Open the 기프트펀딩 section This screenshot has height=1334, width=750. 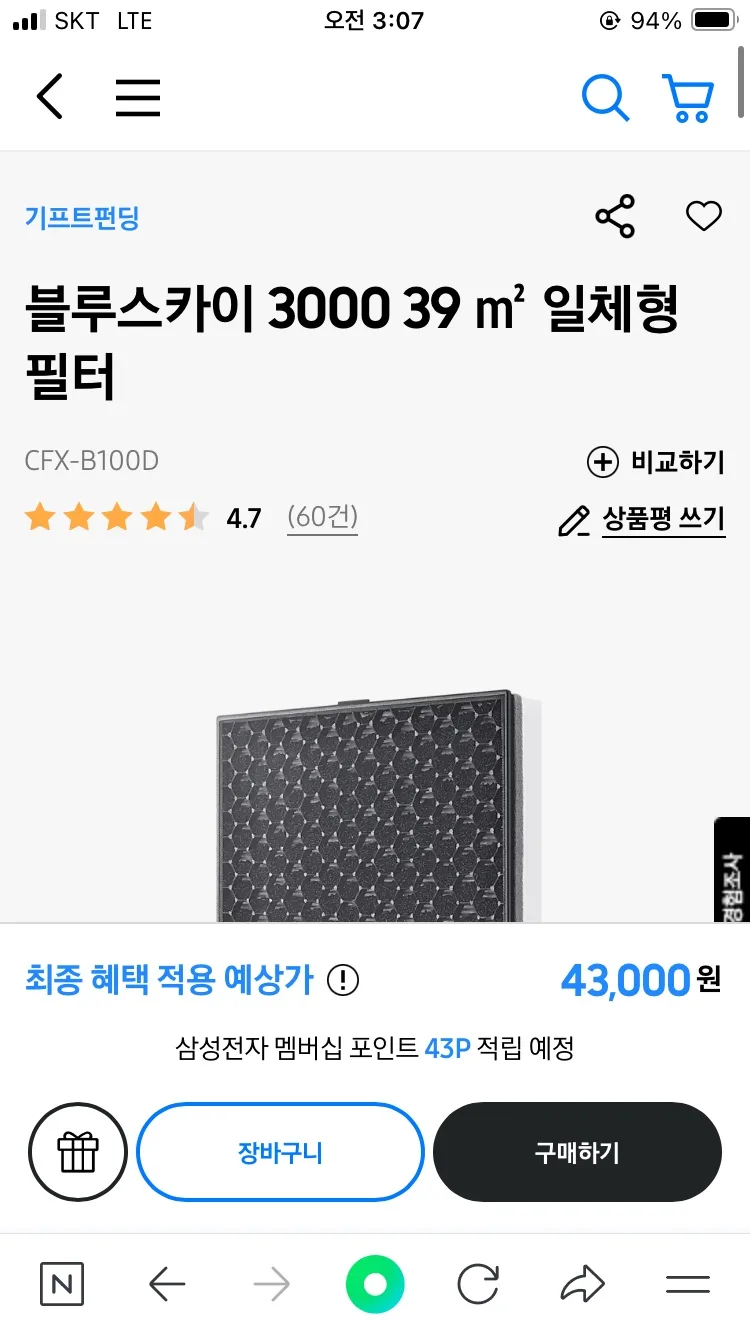coord(82,218)
